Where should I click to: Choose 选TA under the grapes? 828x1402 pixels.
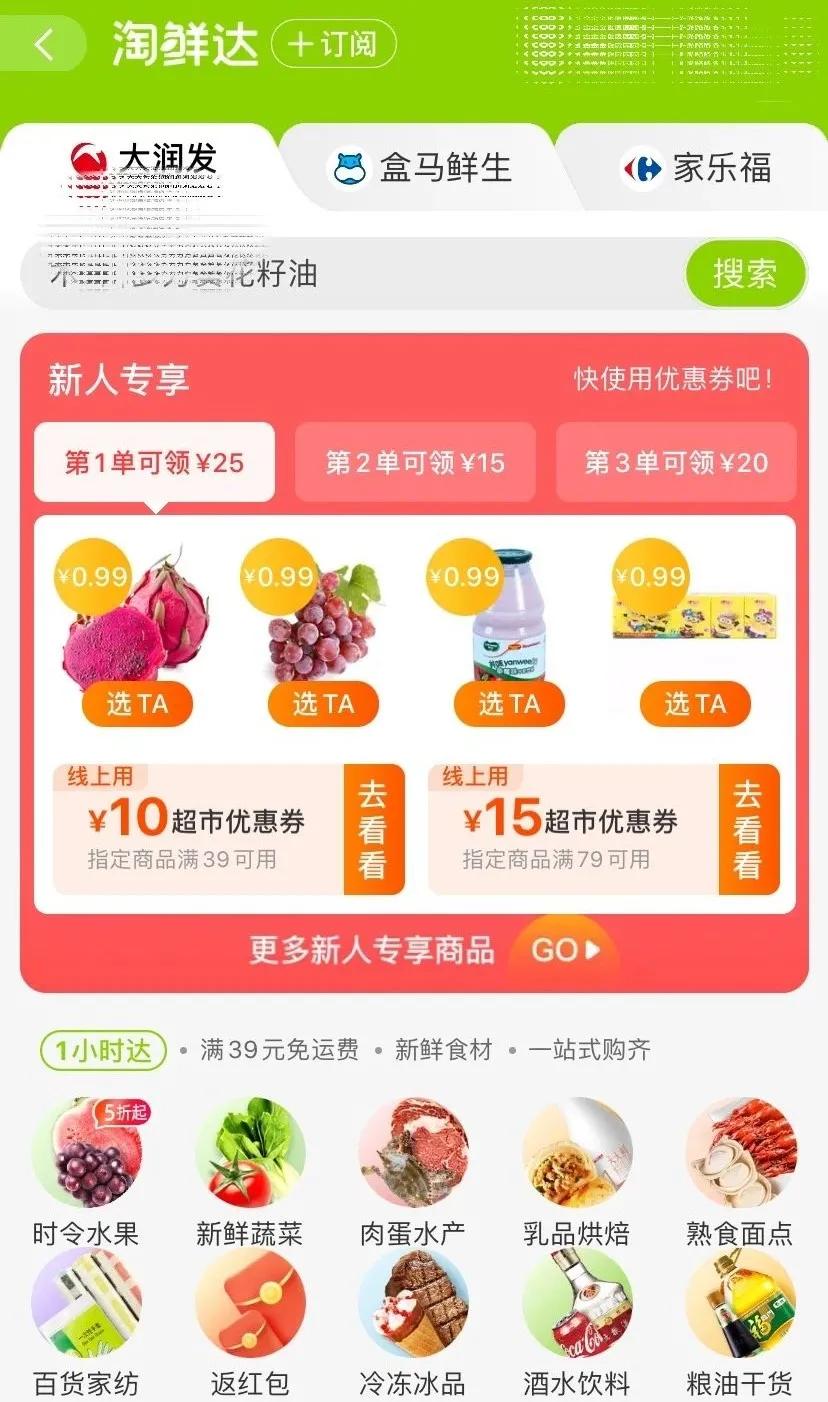(x=323, y=704)
